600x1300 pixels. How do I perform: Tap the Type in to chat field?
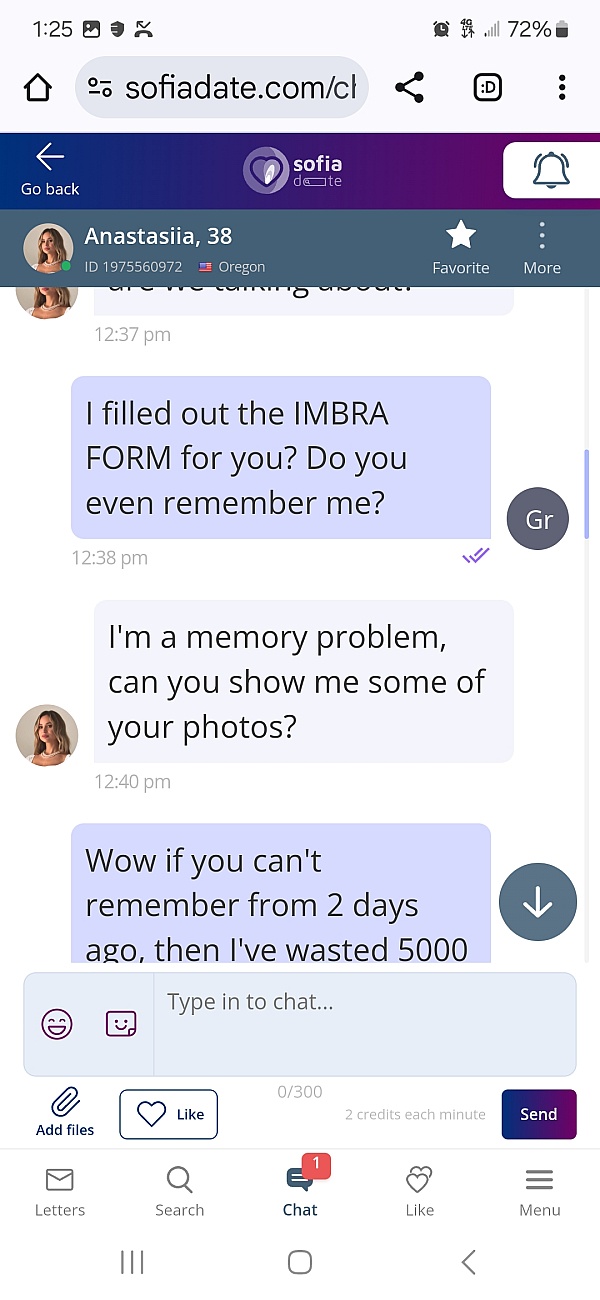pos(364,1022)
